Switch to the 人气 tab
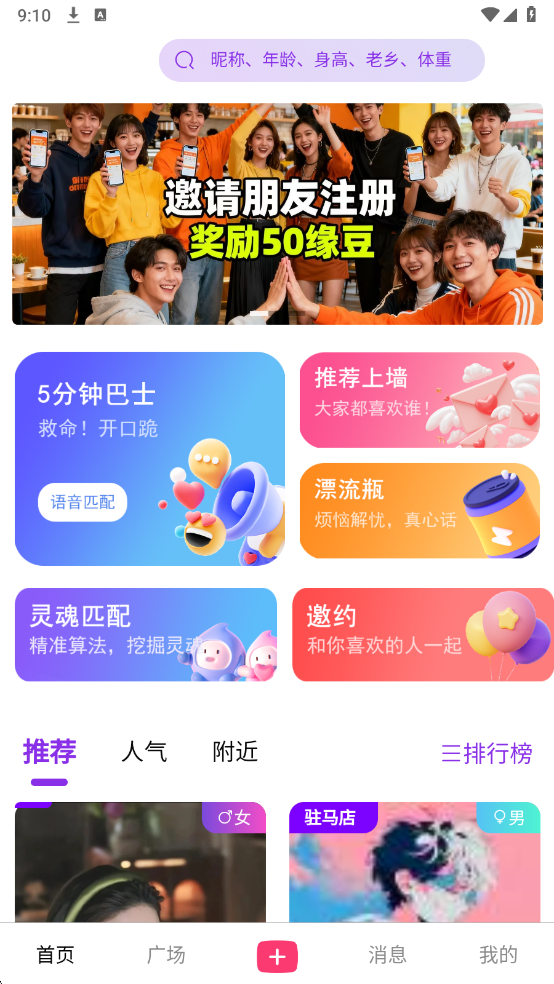554x984 pixels. click(x=144, y=752)
